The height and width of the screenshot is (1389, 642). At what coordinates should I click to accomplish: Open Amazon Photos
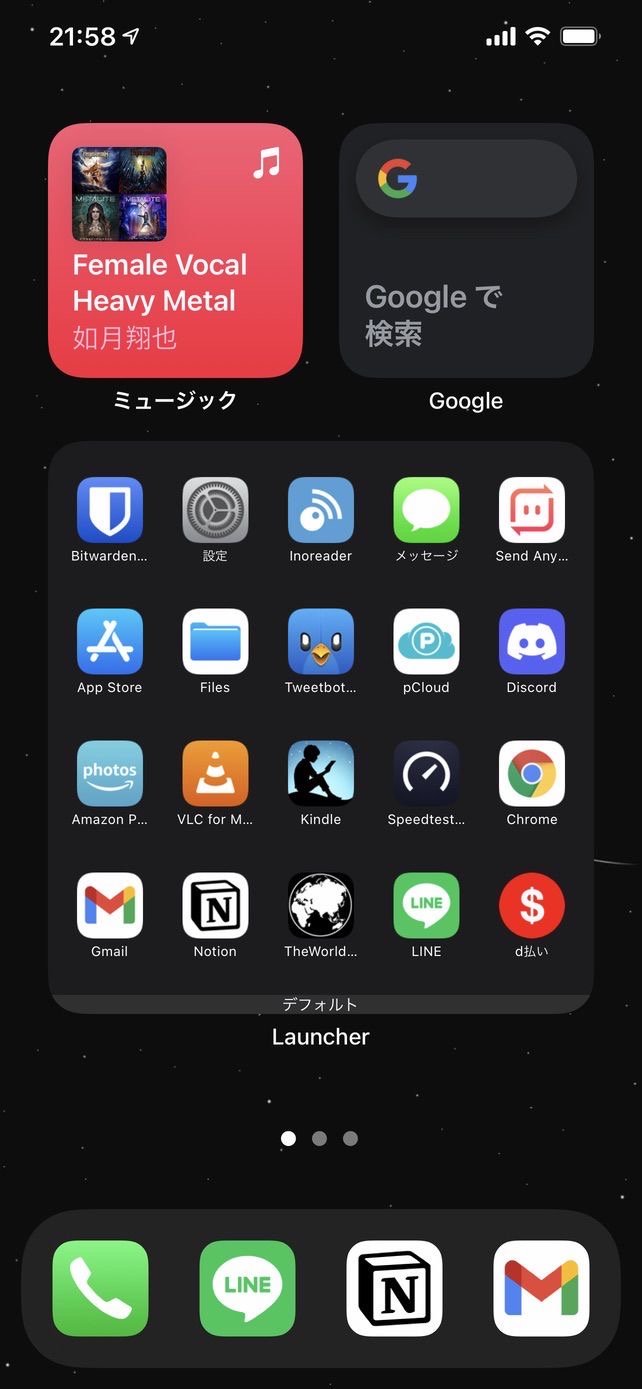[x=110, y=774]
